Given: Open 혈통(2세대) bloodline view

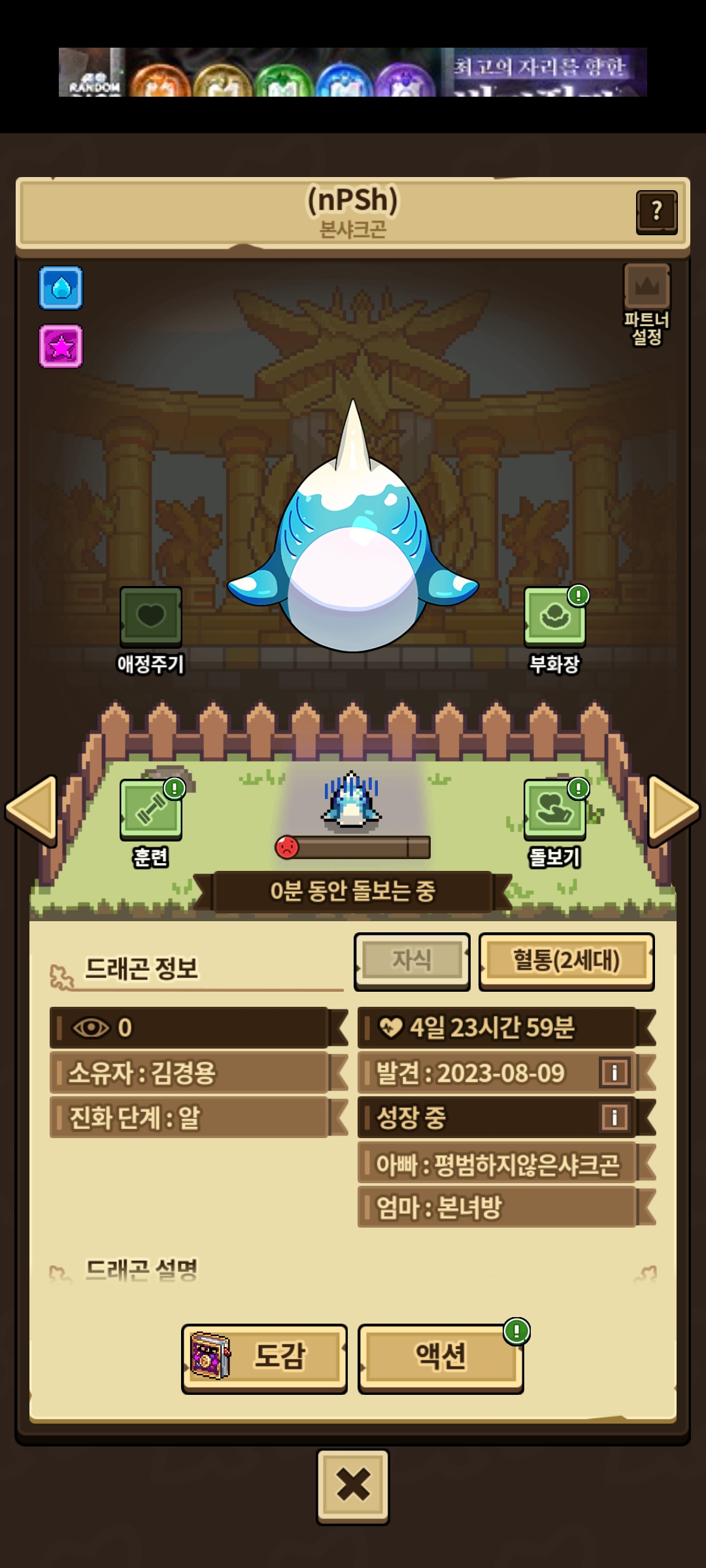Looking at the screenshot, I should click(x=566, y=960).
